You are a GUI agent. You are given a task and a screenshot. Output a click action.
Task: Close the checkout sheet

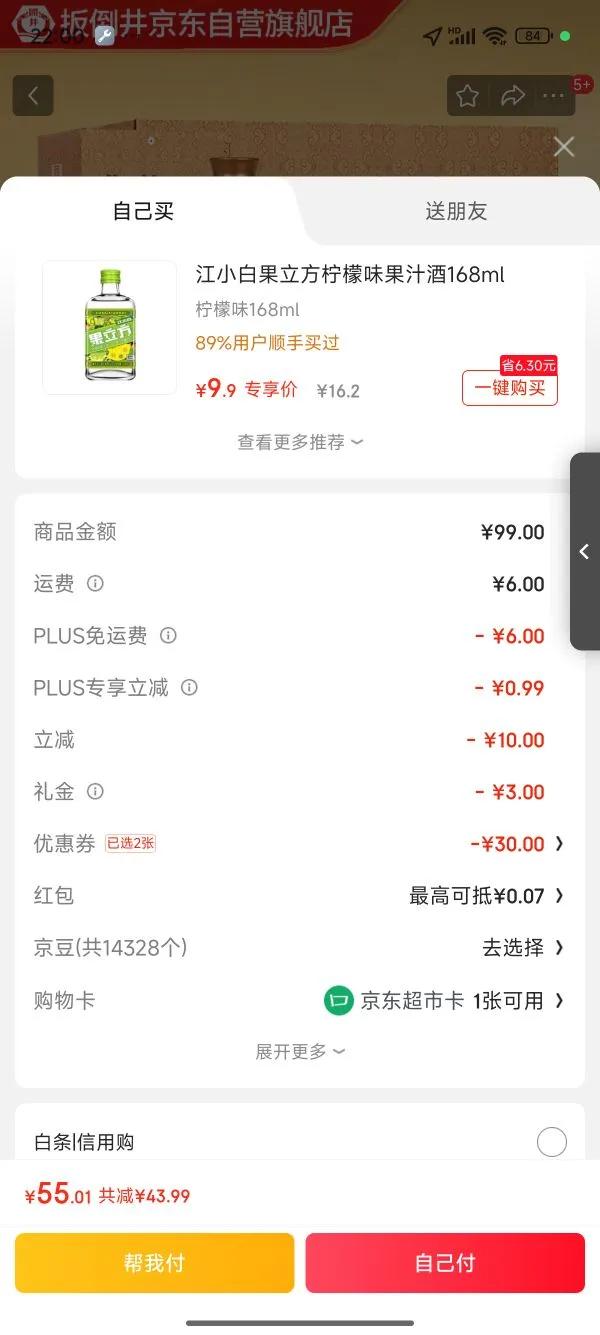pos(564,147)
